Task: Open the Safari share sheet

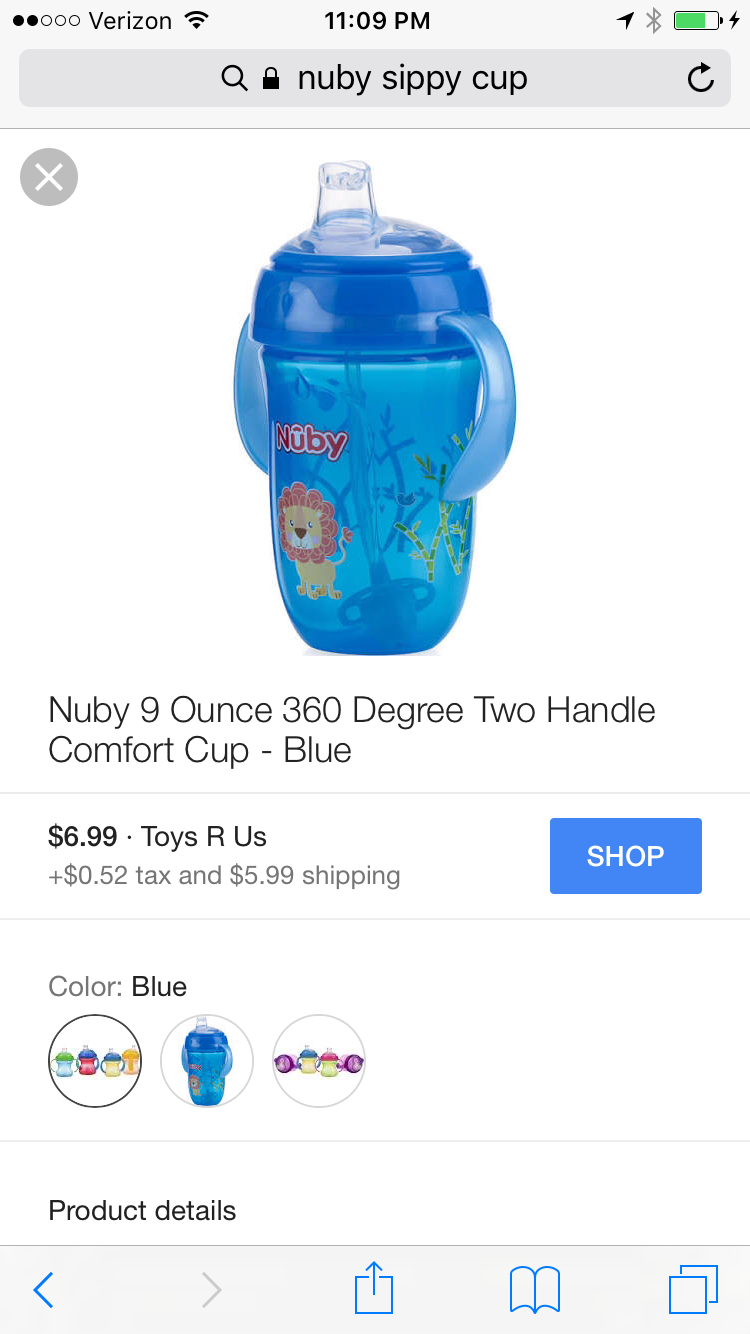Action: pos(374,1288)
